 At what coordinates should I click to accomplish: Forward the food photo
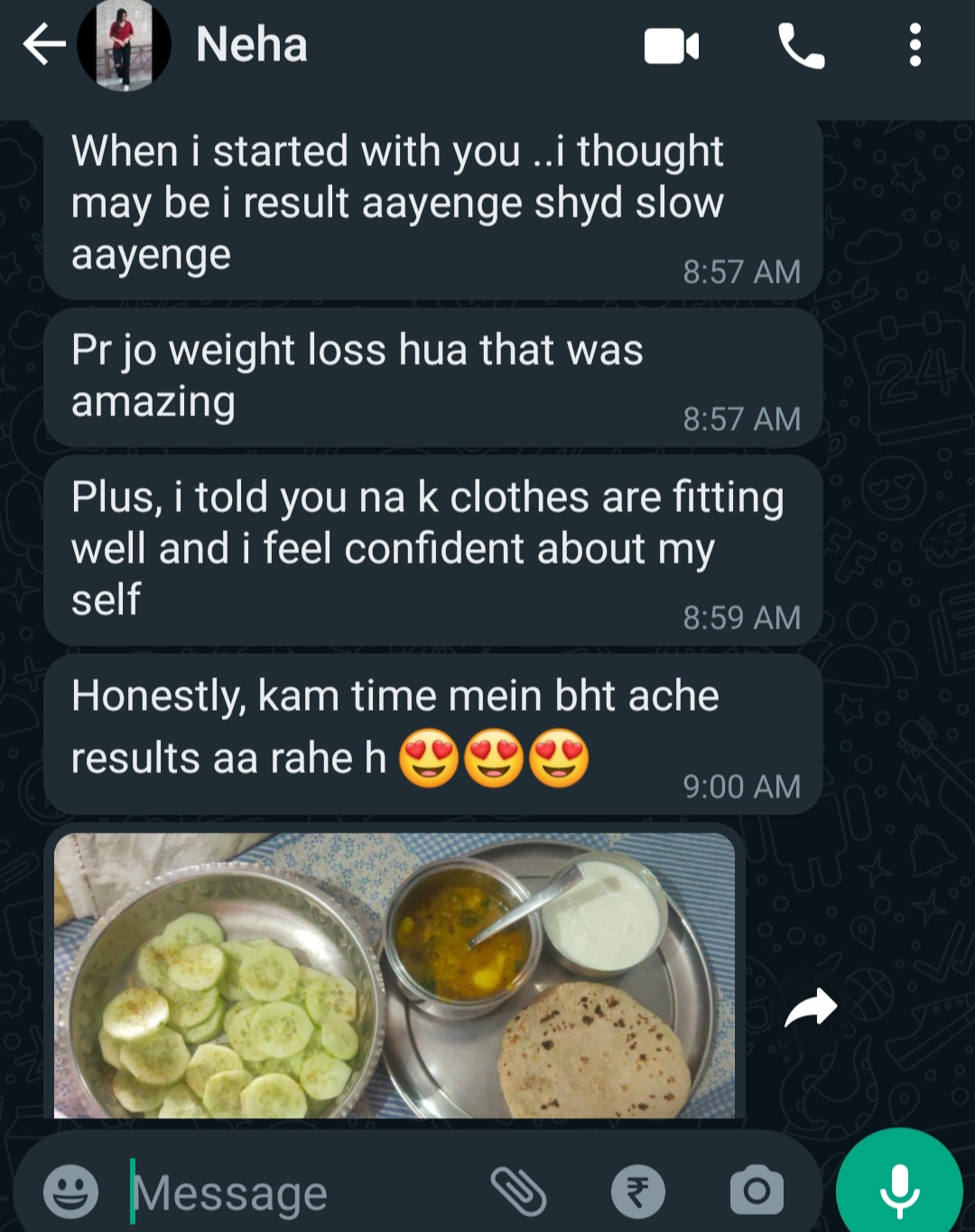click(x=811, y=1008)
